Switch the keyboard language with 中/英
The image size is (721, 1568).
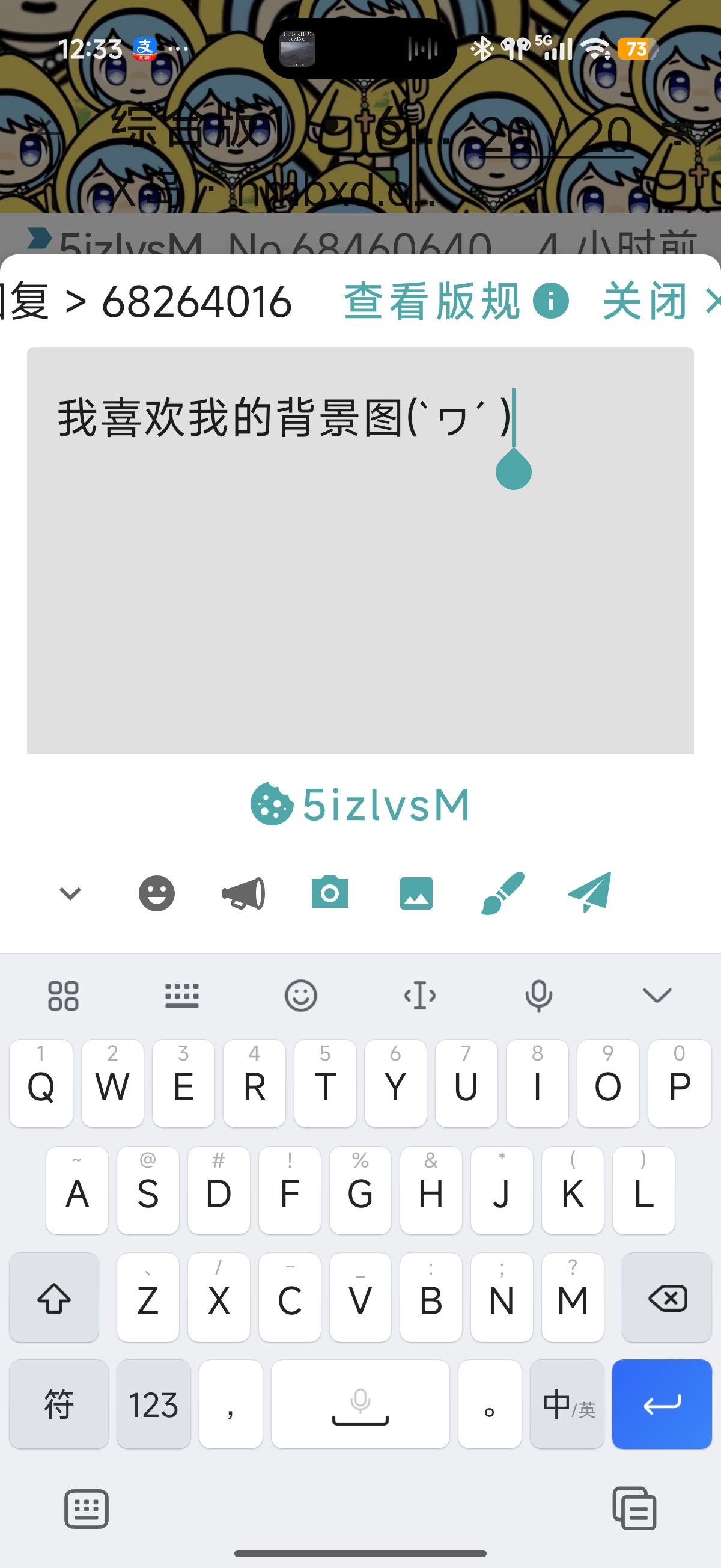coord(567,1404)
